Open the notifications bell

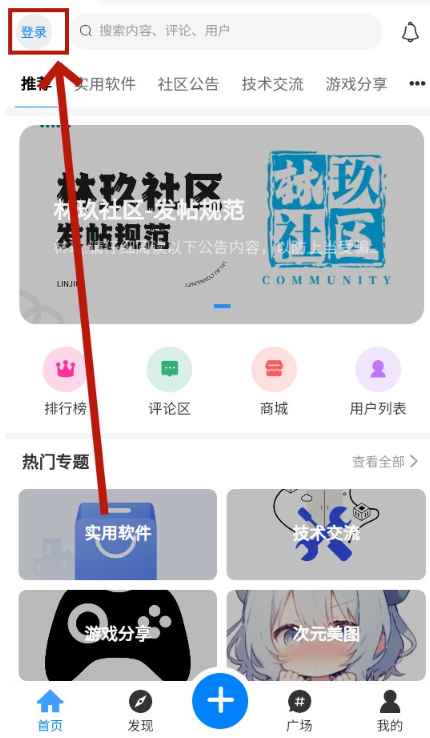click(x=410, y=32)
